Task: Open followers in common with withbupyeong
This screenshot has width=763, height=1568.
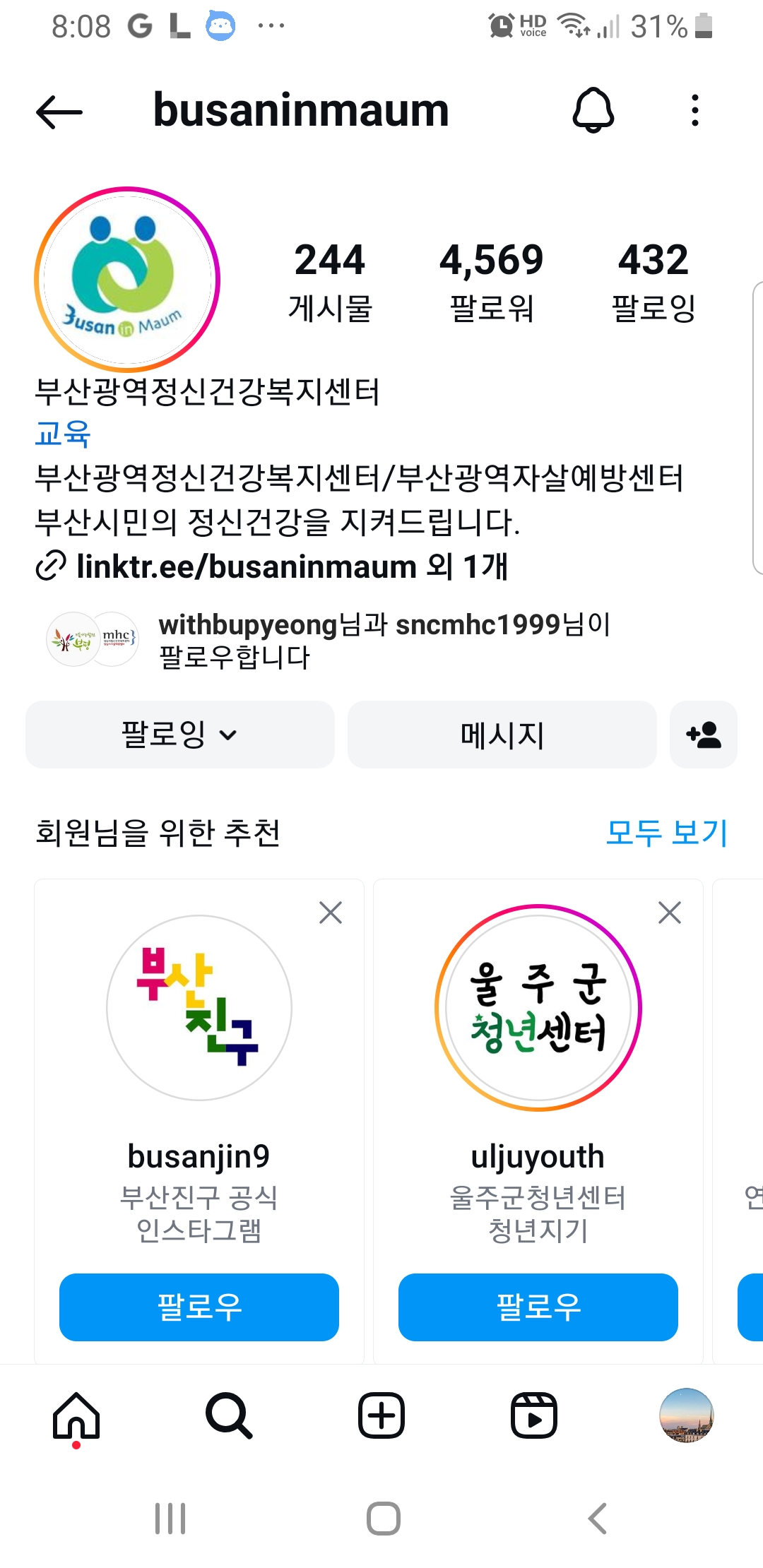Action: (384, 641)
